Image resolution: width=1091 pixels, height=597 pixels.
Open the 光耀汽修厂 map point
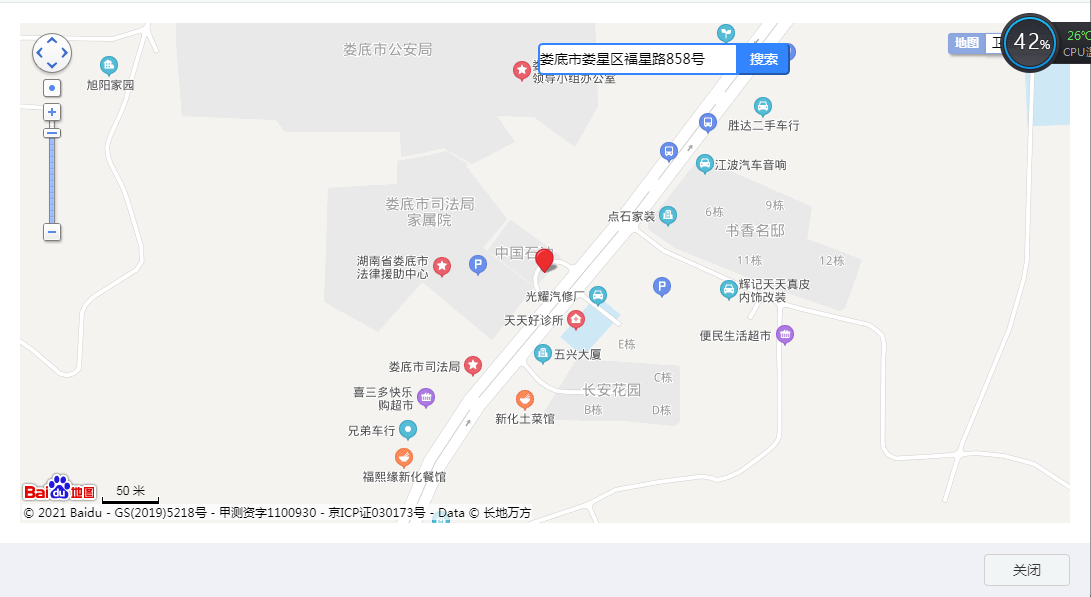[597, 295]
